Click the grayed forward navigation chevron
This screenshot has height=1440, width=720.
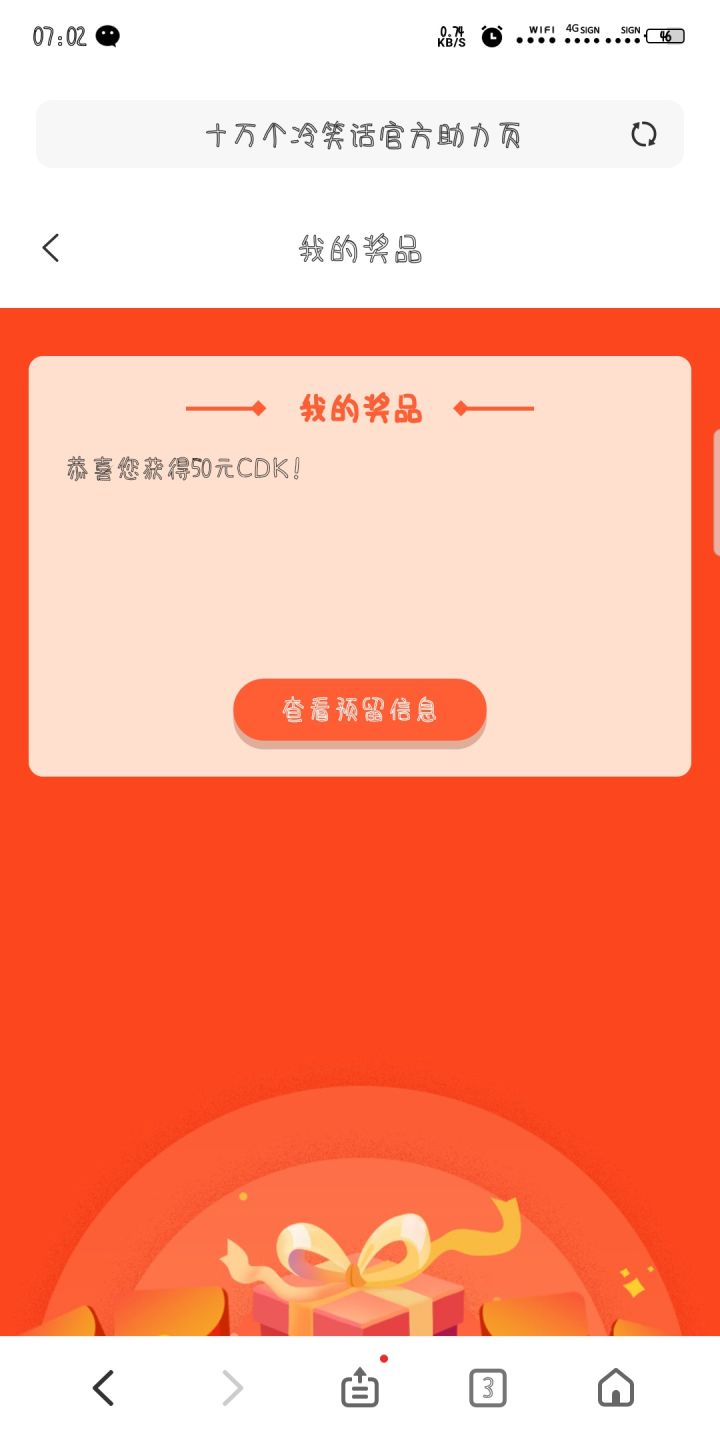coord(232,1388)
